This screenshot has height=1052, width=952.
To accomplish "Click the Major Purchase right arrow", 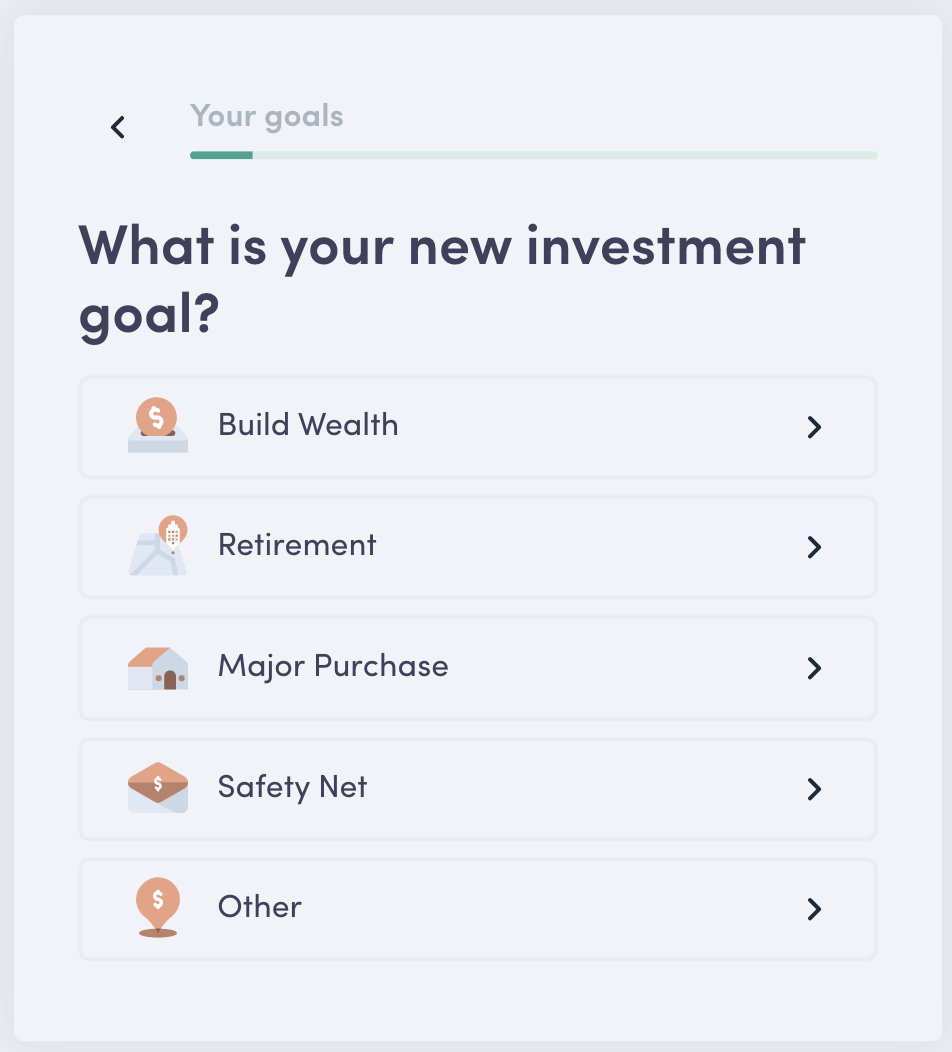I will point(814,668).
